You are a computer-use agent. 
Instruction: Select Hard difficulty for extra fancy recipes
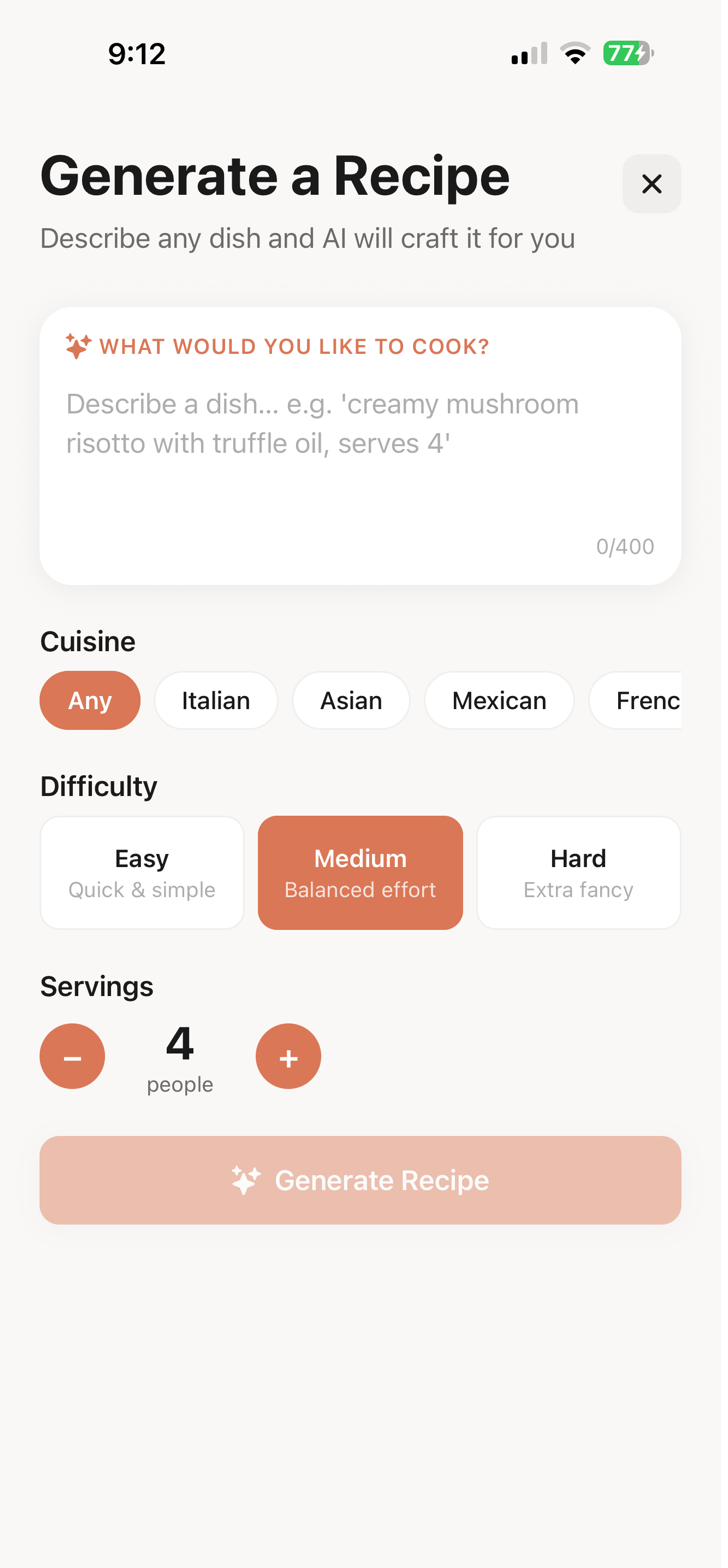tap(578, 871)
